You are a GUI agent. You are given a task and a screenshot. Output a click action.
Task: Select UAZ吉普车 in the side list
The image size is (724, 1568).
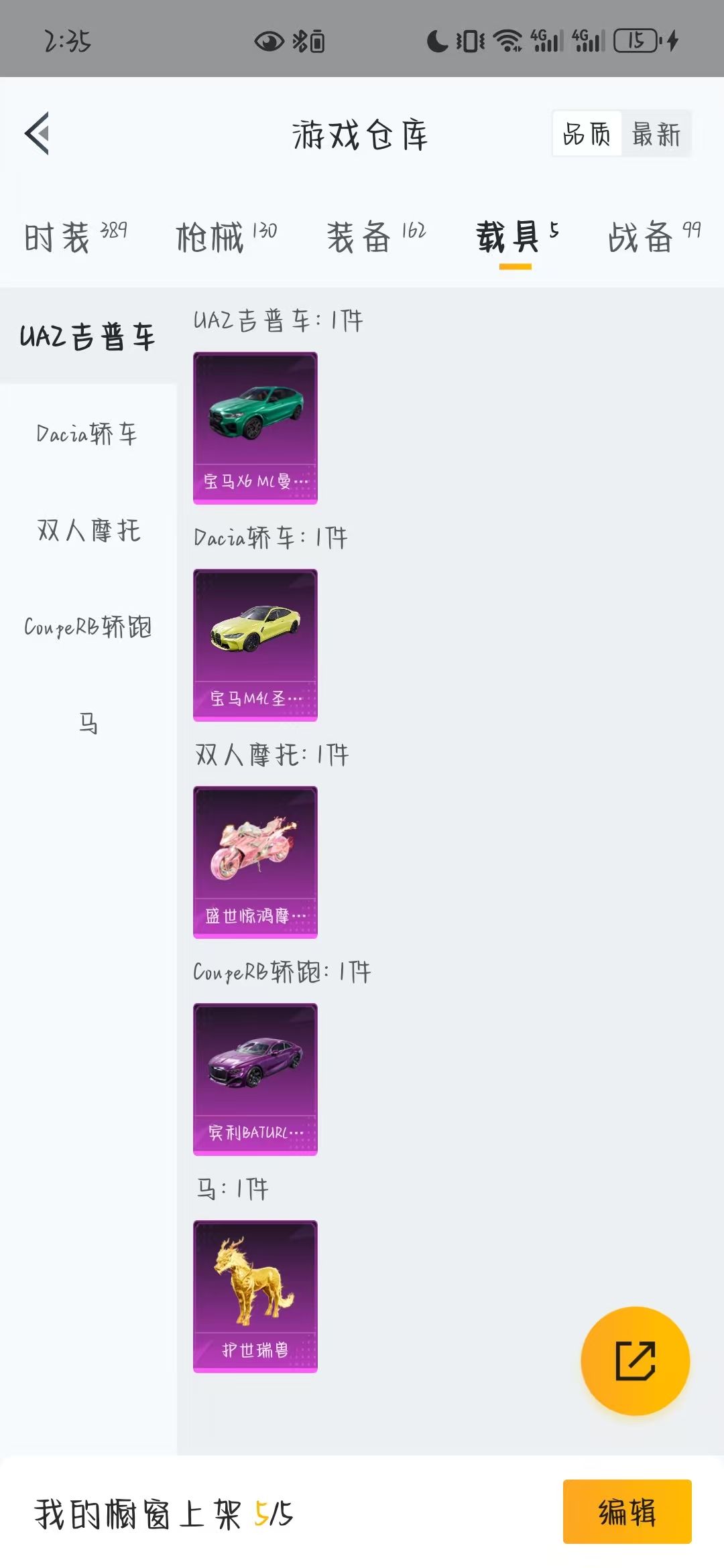click(x=88, y=336)
